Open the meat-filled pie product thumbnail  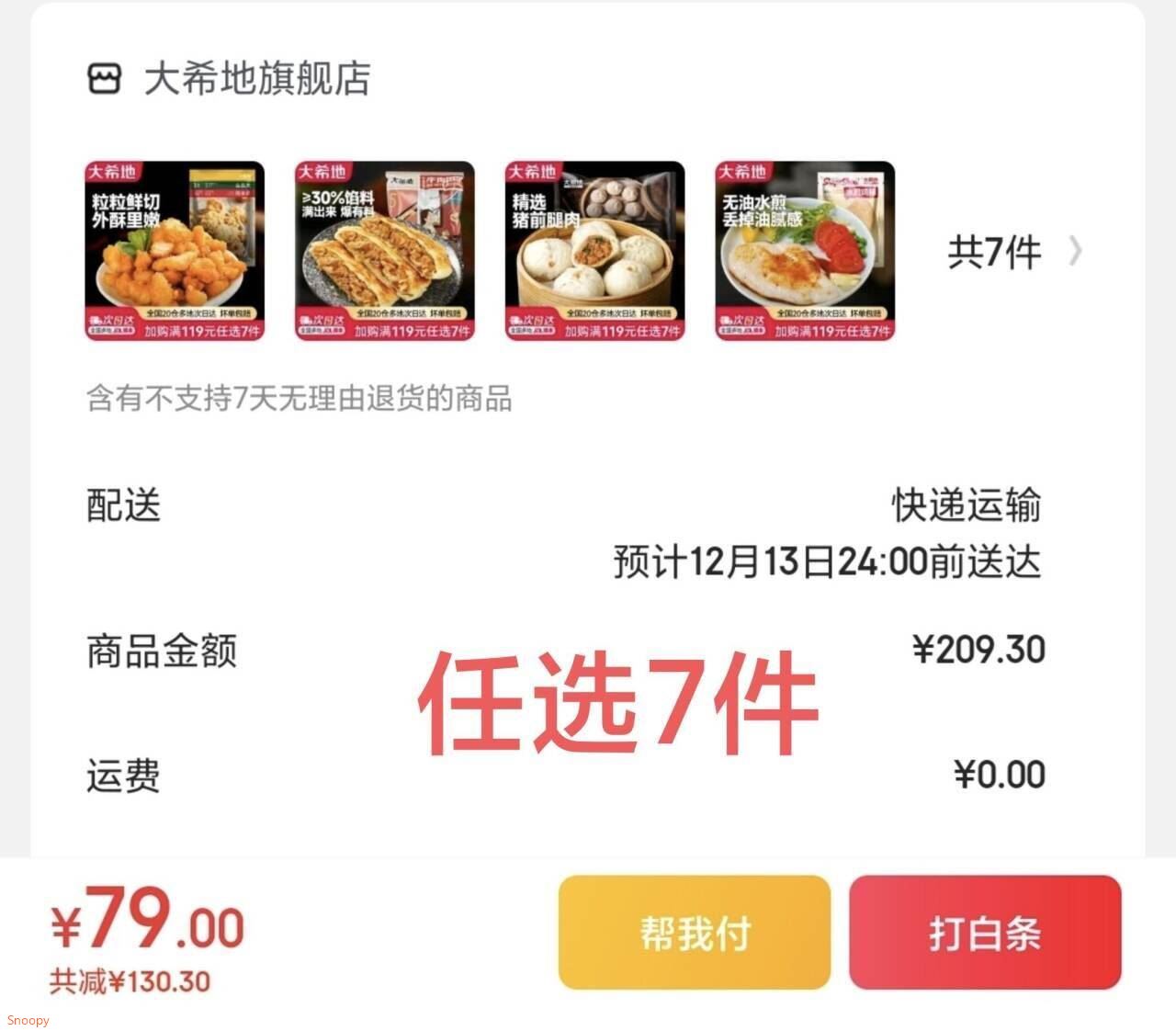(385, 251)
